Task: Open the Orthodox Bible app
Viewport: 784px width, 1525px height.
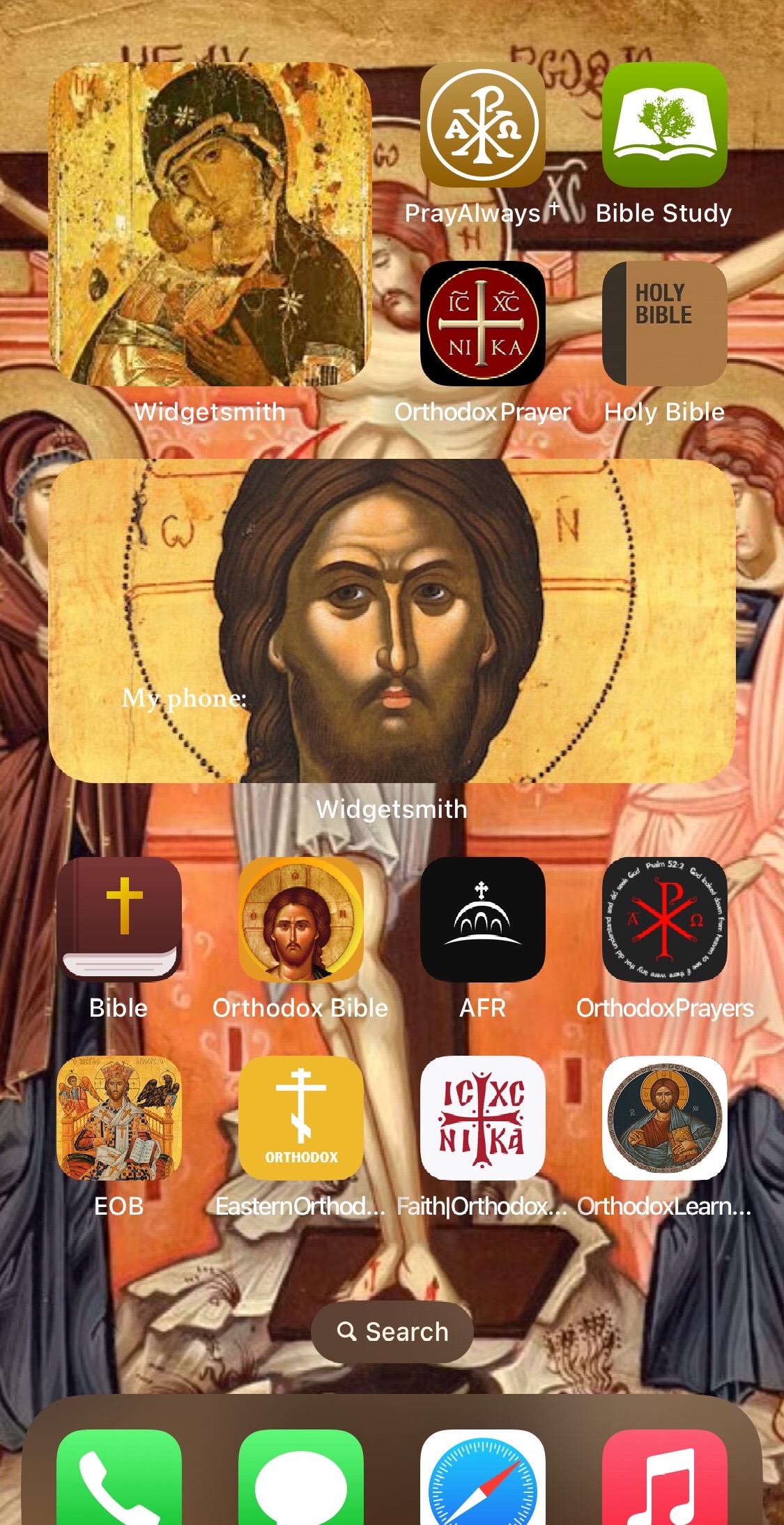Action: 301,919
